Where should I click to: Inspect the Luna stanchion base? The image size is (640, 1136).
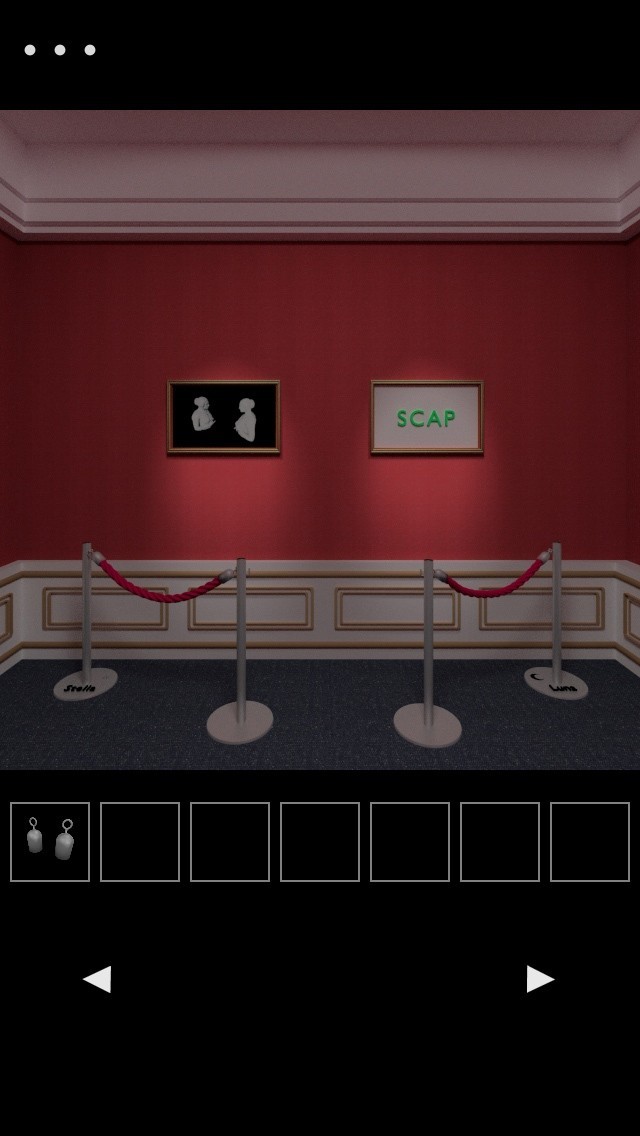556,683
